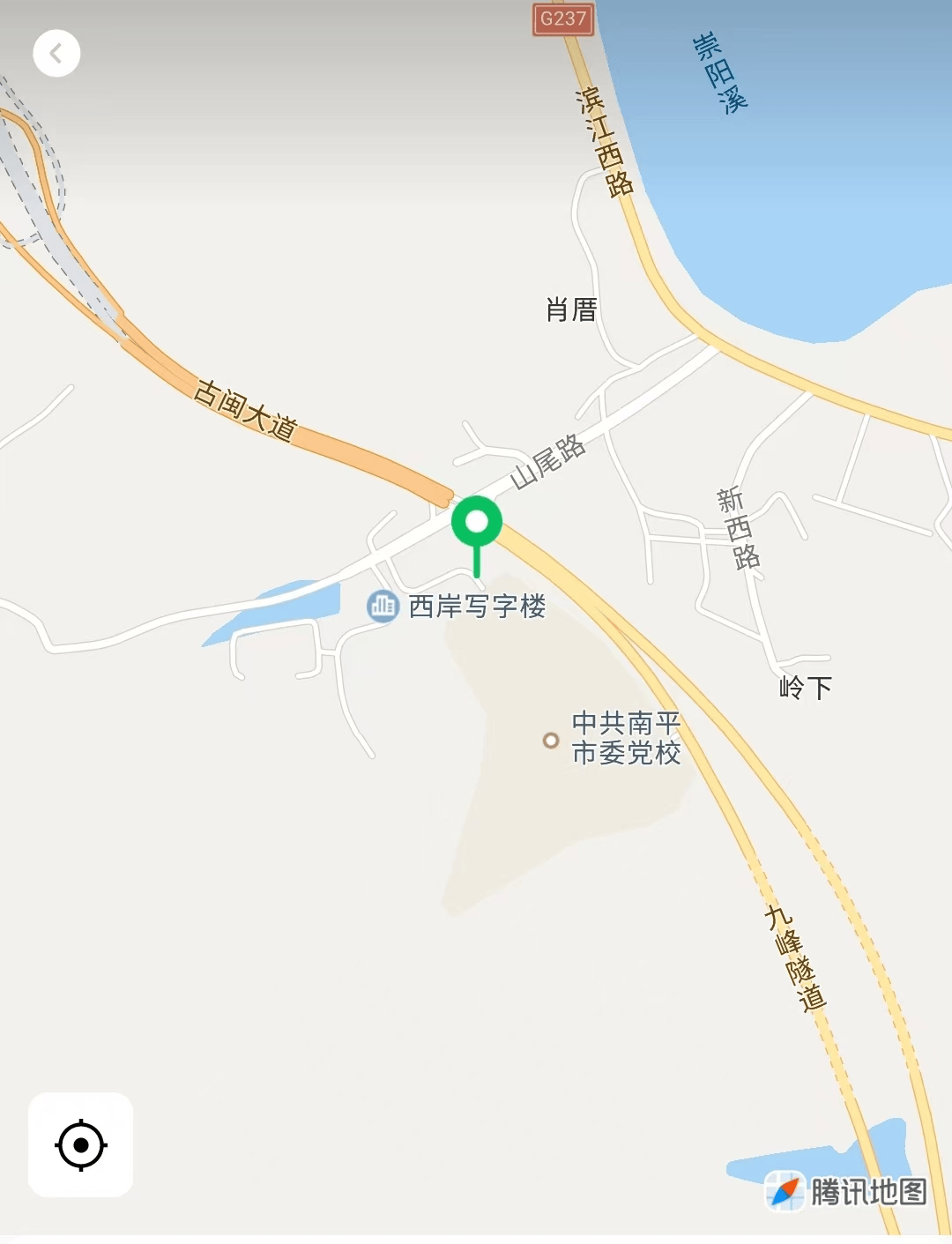Recenter map on my current location
The height and width of the screenshot is (1244, 952).
[x=80, y=1144]
